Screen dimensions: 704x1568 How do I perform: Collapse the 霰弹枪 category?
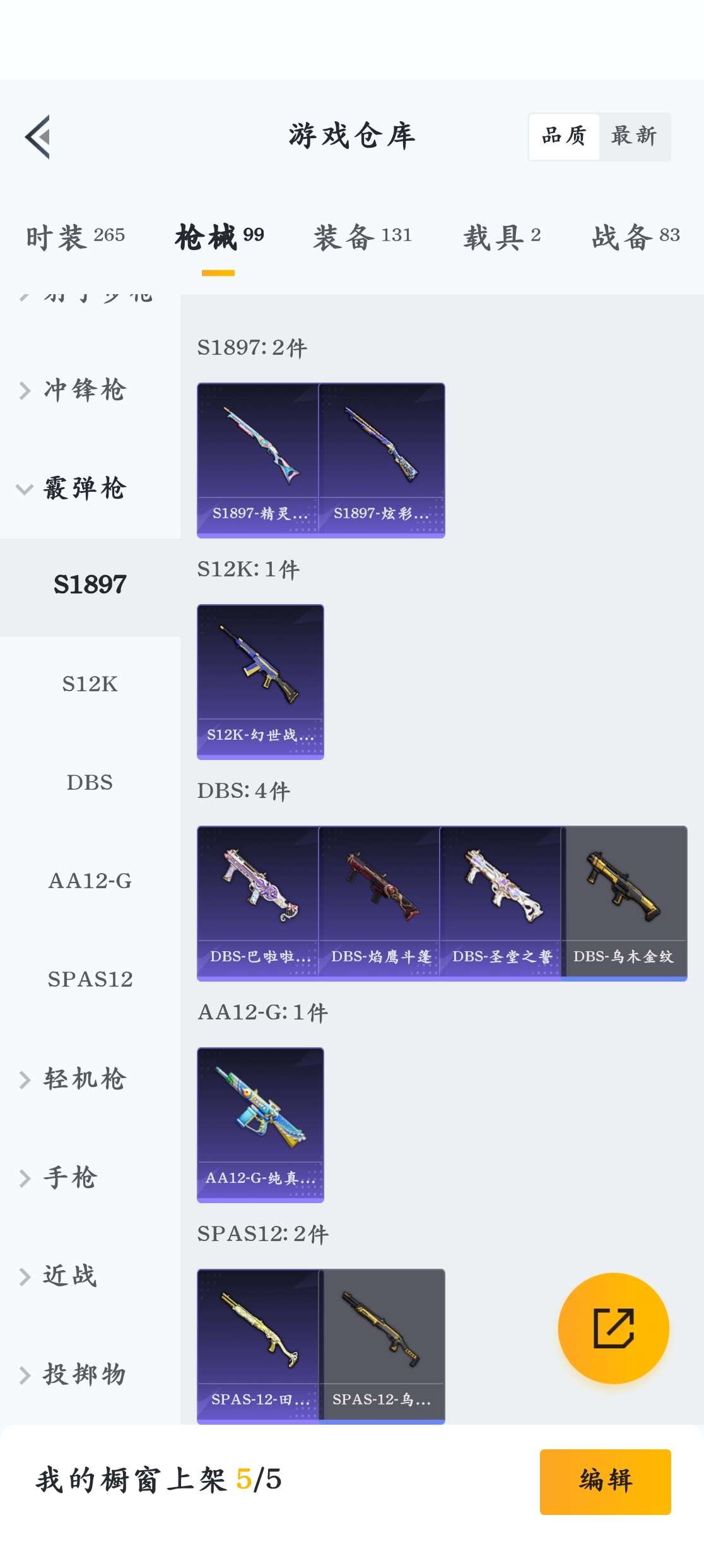coord(85,489)
